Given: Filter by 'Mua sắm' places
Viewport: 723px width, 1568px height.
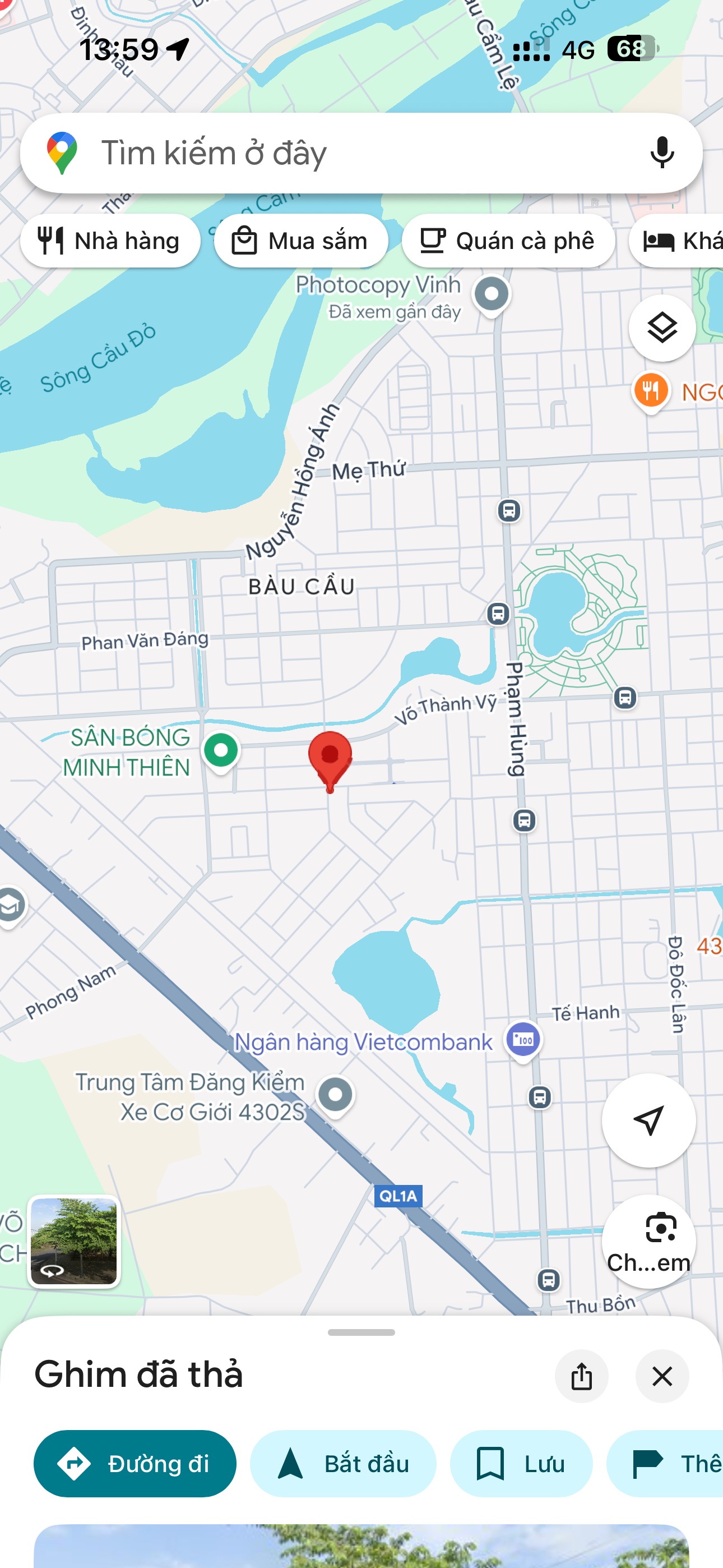Looking at the screenshot, I should click(x=300, y=241).
